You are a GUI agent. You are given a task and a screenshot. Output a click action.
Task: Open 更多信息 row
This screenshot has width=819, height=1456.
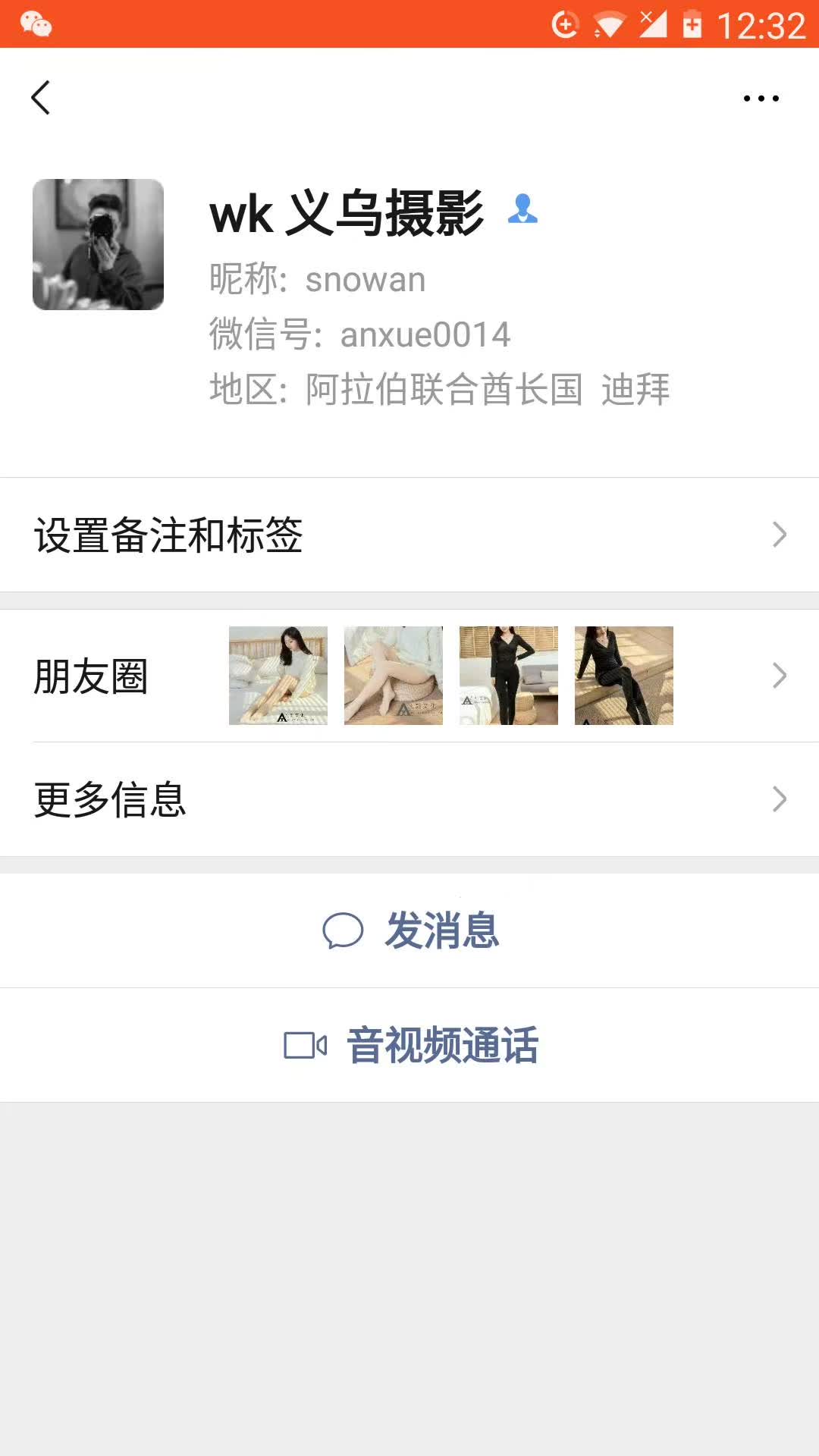tap(409, 799)
